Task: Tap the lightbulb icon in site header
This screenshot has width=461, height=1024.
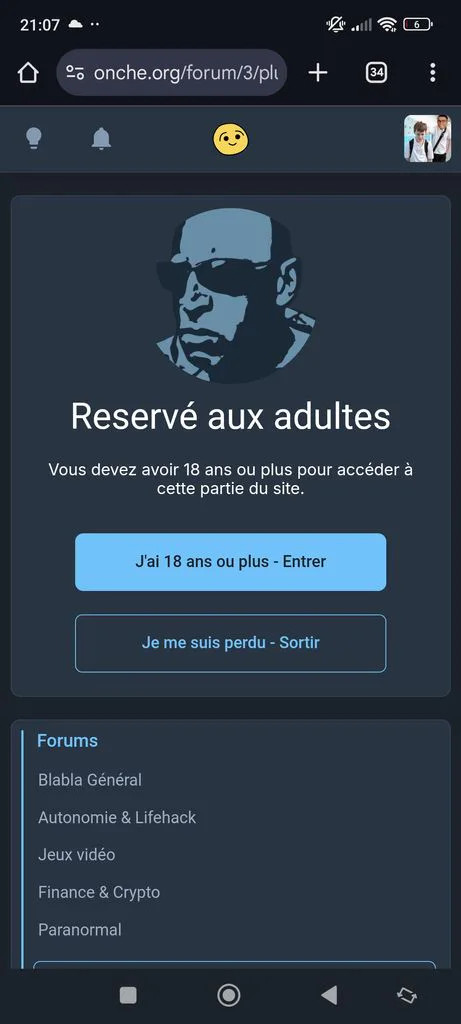Action: pos(34,138)
